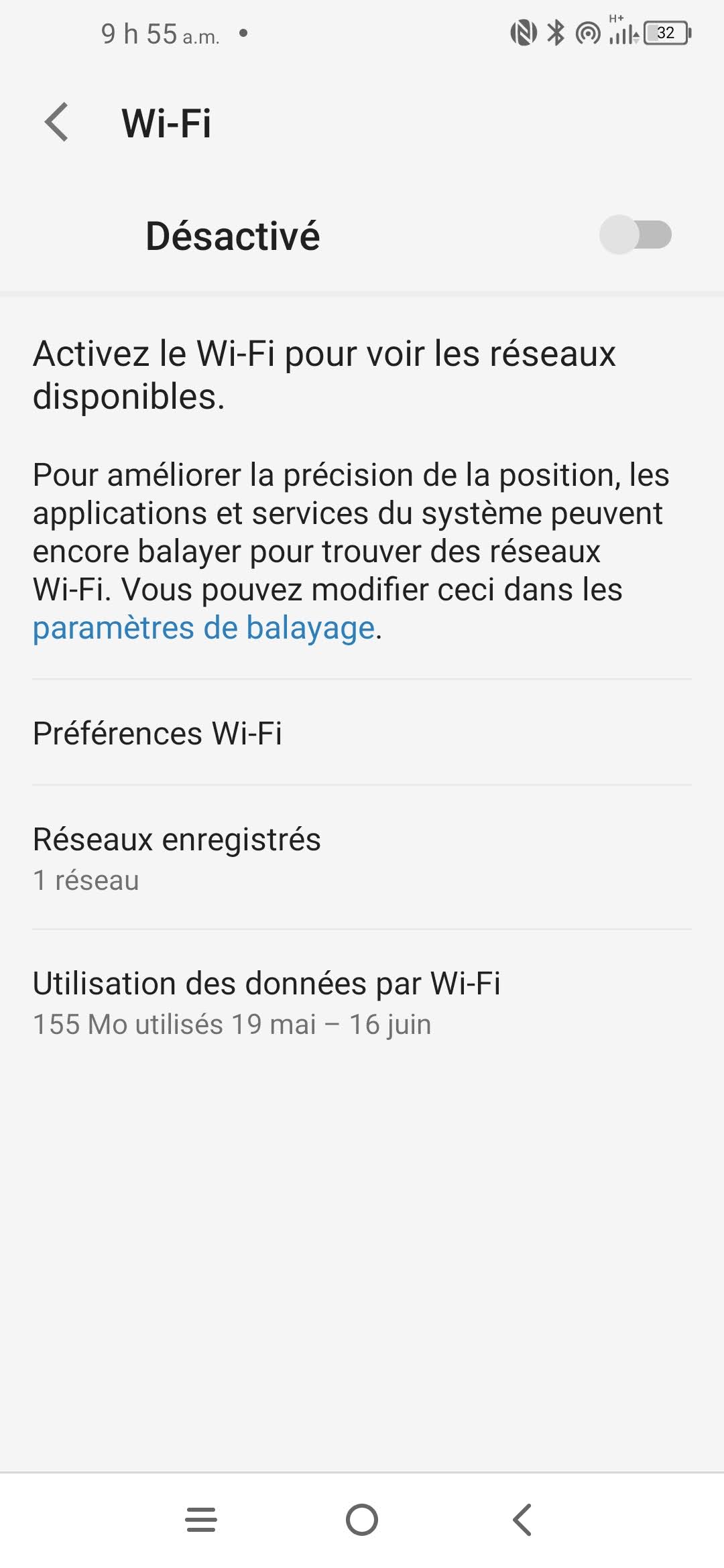Tap the Bluetooth icon in the status bar
This screenshot has height=1568, width=724.
pos(555,31)
